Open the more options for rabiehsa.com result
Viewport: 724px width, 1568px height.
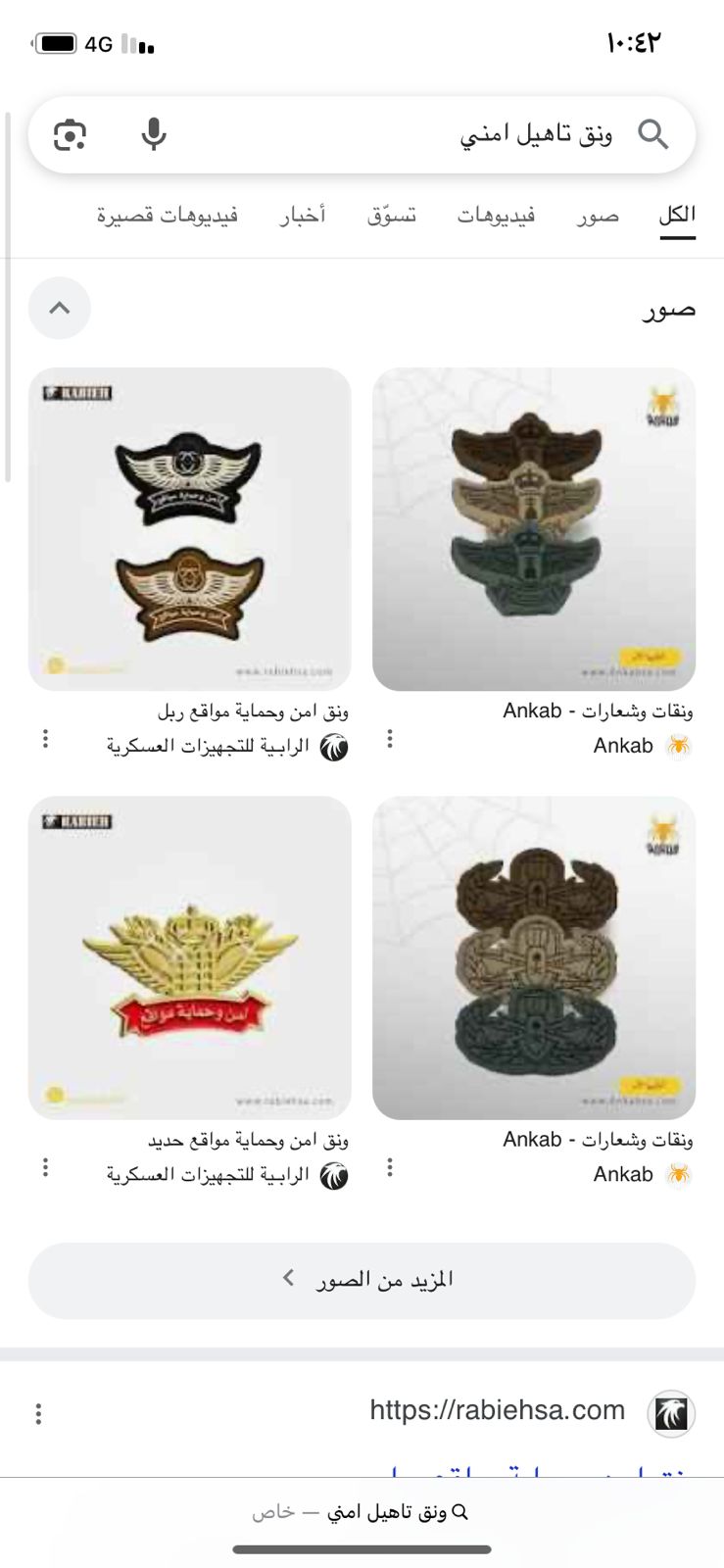click(38, 1413)
